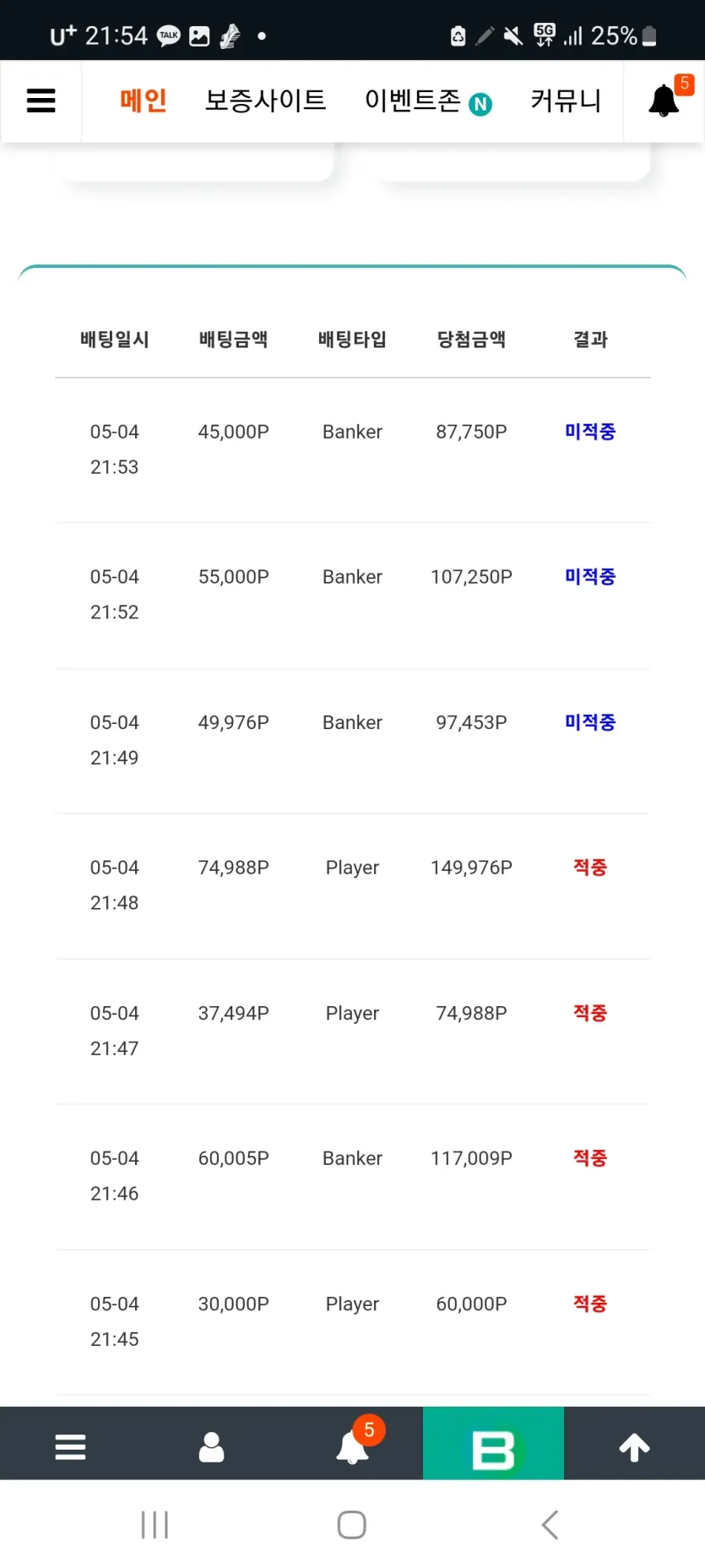This screenshot has height=1568, width=705.
Task: Open the 보증사이트 tab
Action: pos(265,101)
